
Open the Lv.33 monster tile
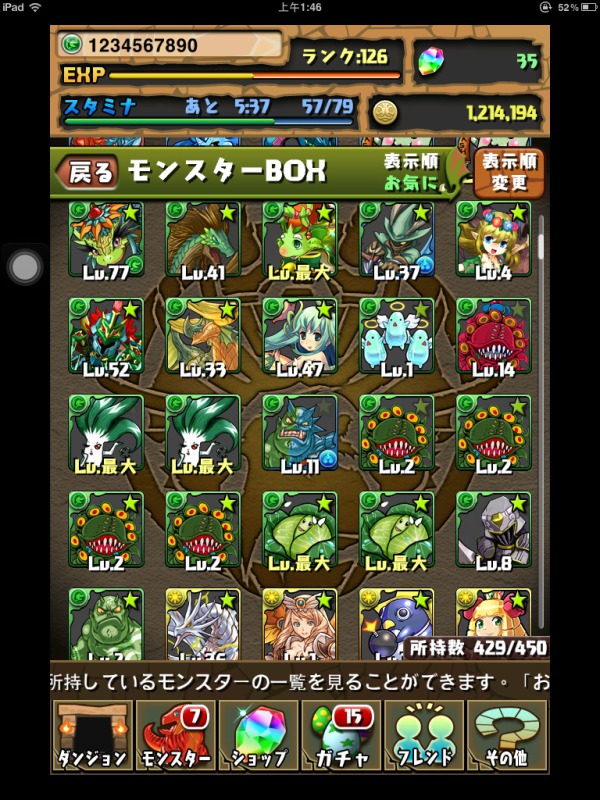[x=203, y=337]
